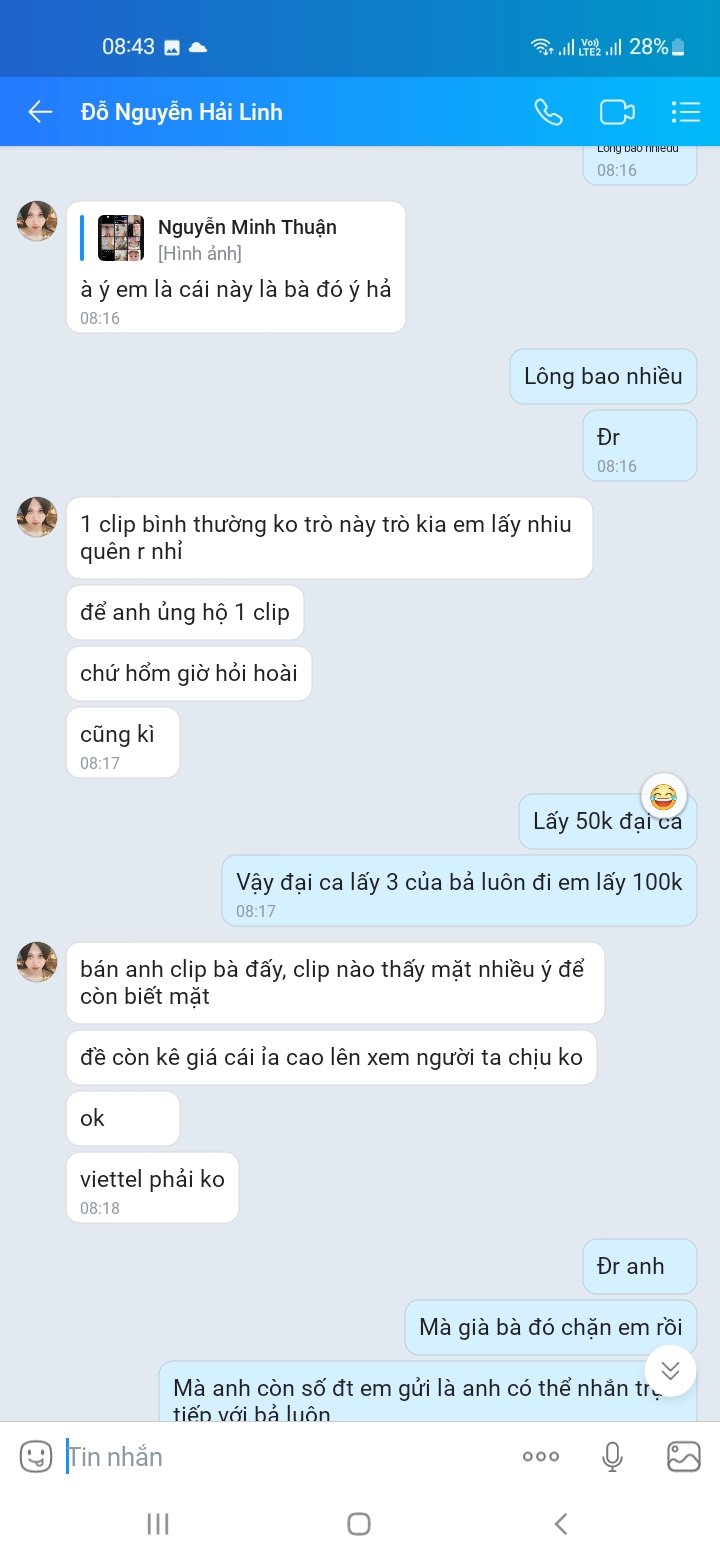Open the image gallery picker
The height and width of the screenshot is (1560, 720).
pos(684,1457)
